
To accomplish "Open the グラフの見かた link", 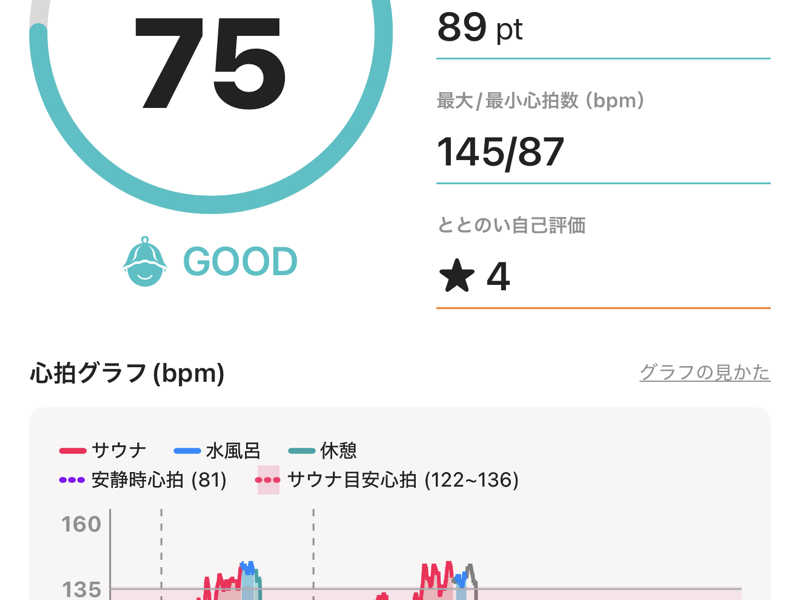I will [704, 373].
